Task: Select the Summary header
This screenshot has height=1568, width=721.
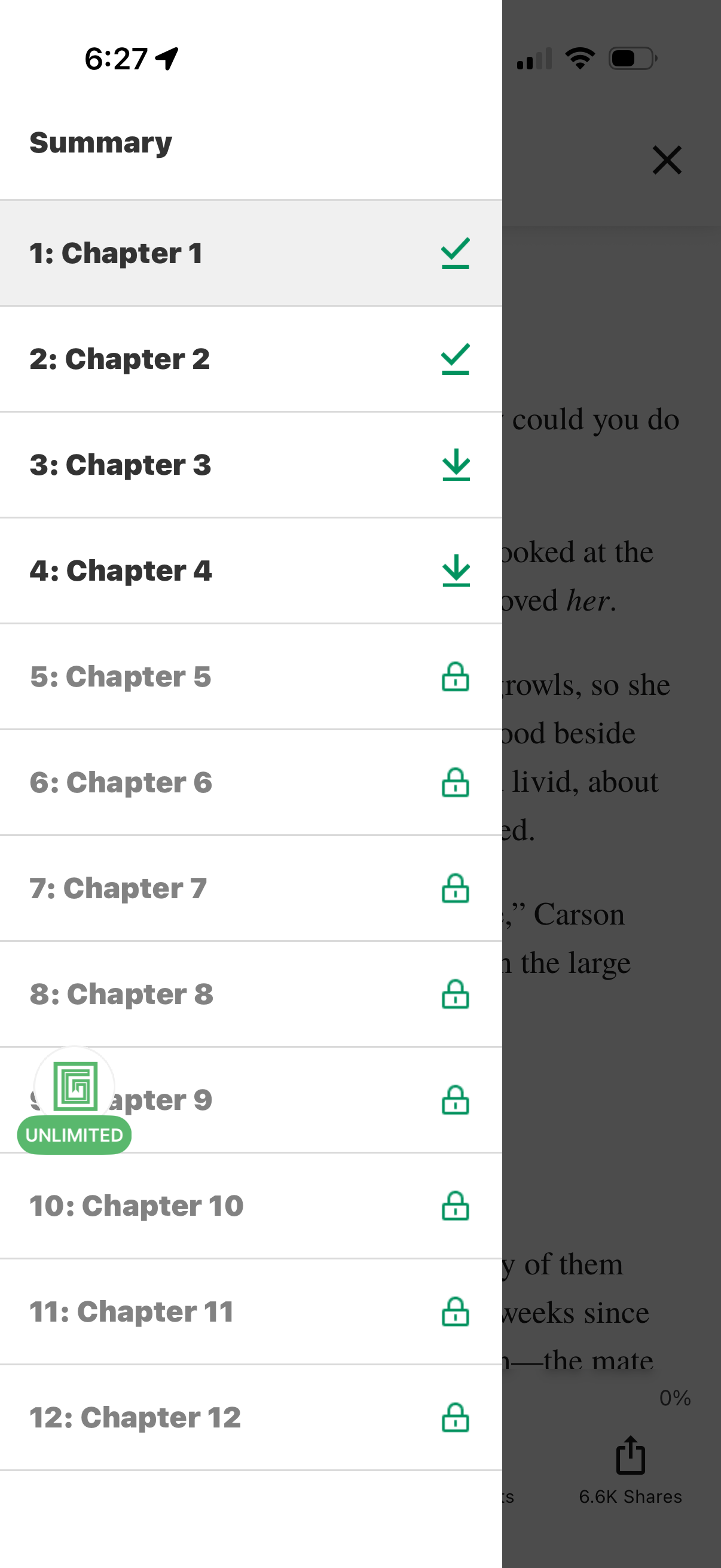Action: point(100,142)
